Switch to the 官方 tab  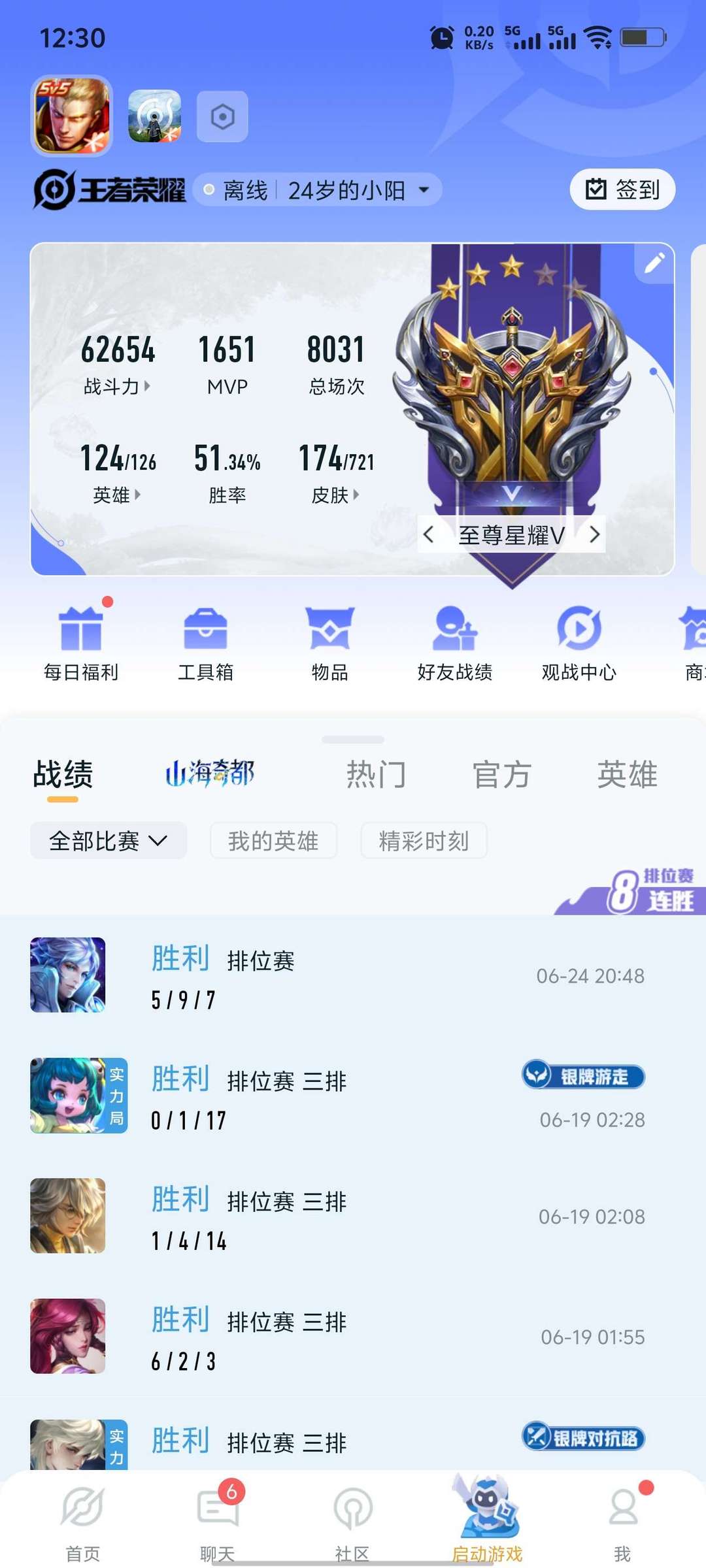(502, 775)
